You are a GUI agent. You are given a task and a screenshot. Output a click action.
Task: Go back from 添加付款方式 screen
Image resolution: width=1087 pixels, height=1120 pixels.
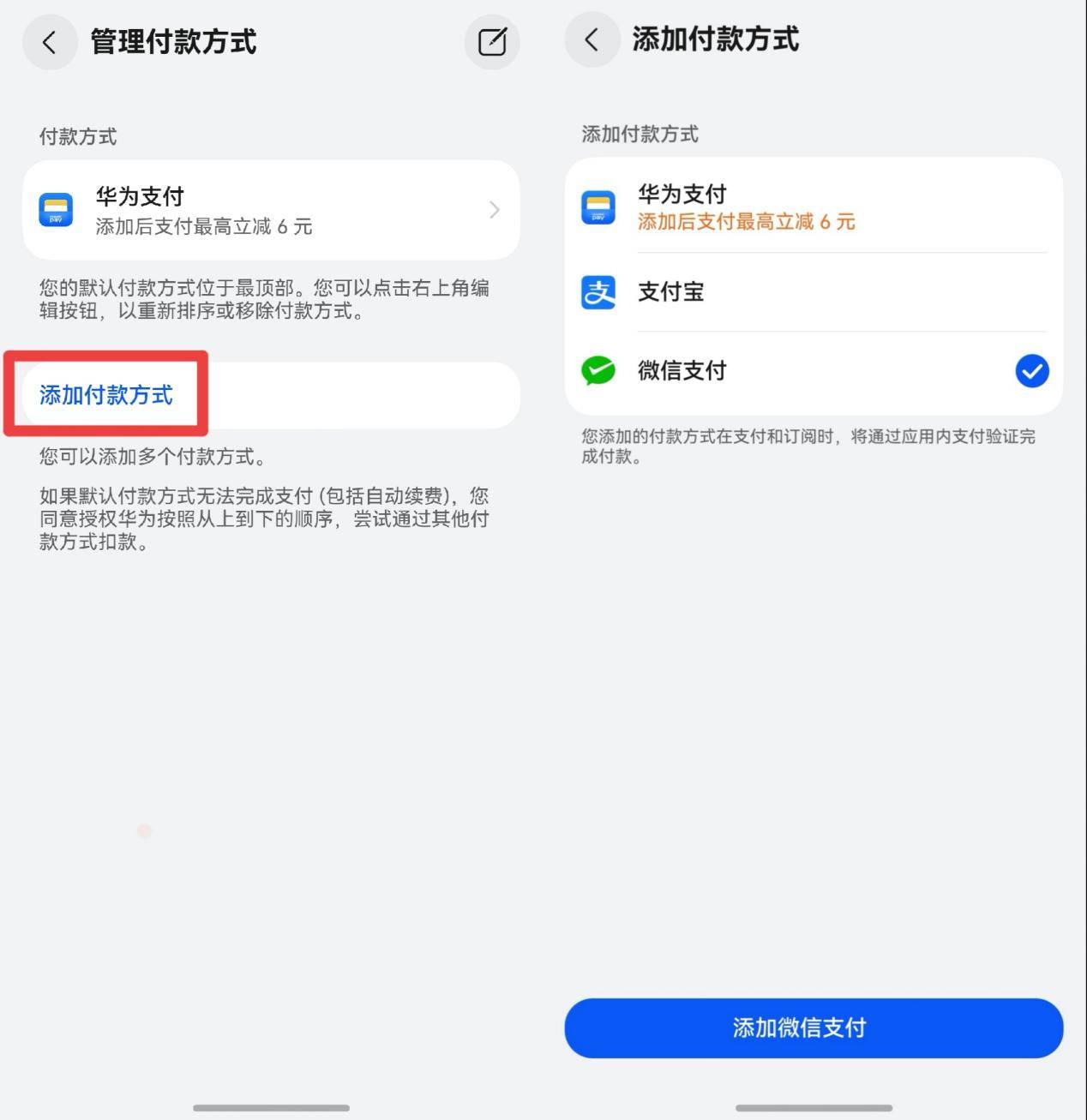tap(592, 39)
